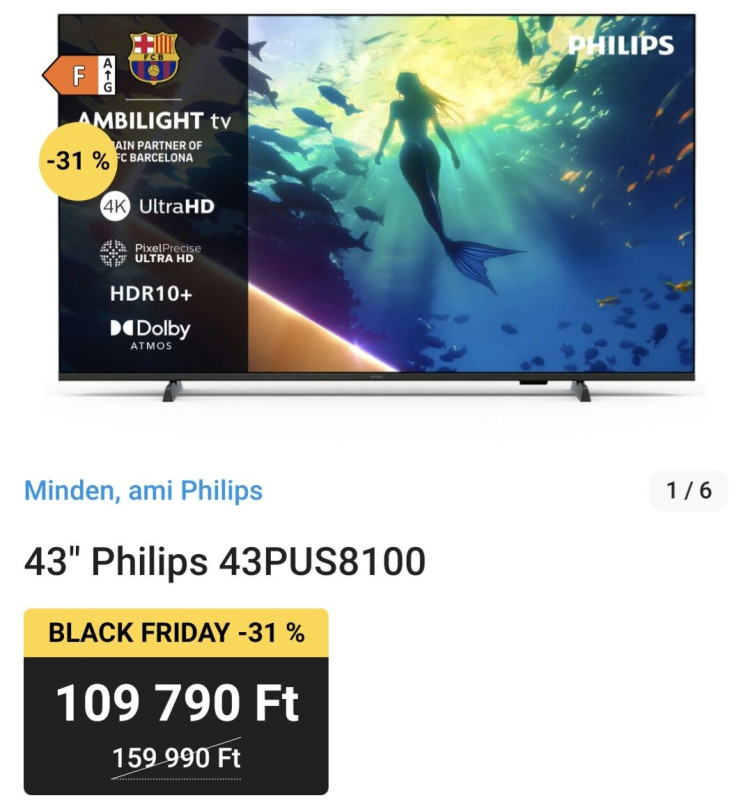Open the "Minden, ami Philips" brand link
Screen dimensions: 748x800
click(143, 491)
